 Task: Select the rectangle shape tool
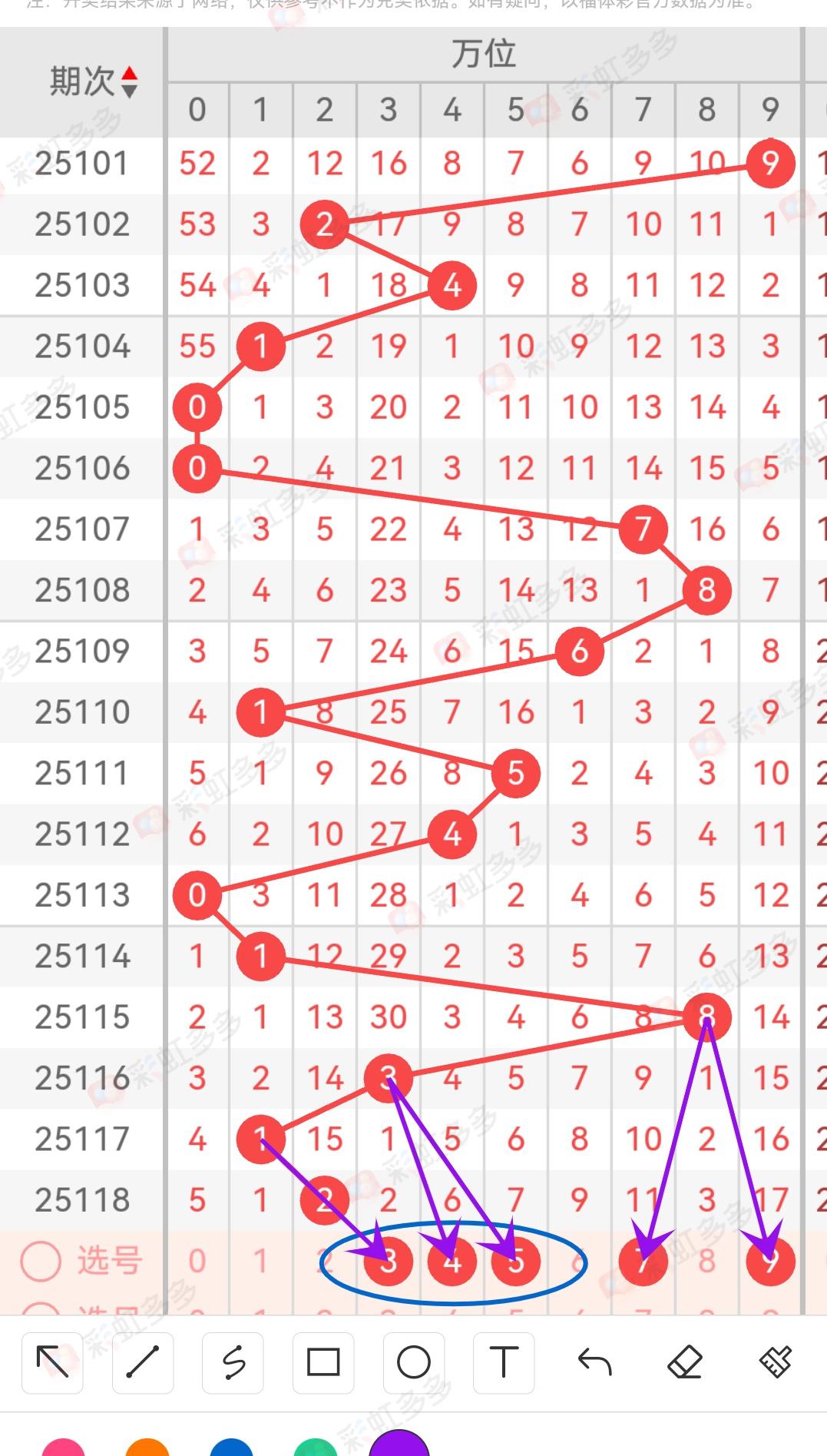tap(323, 1363)
